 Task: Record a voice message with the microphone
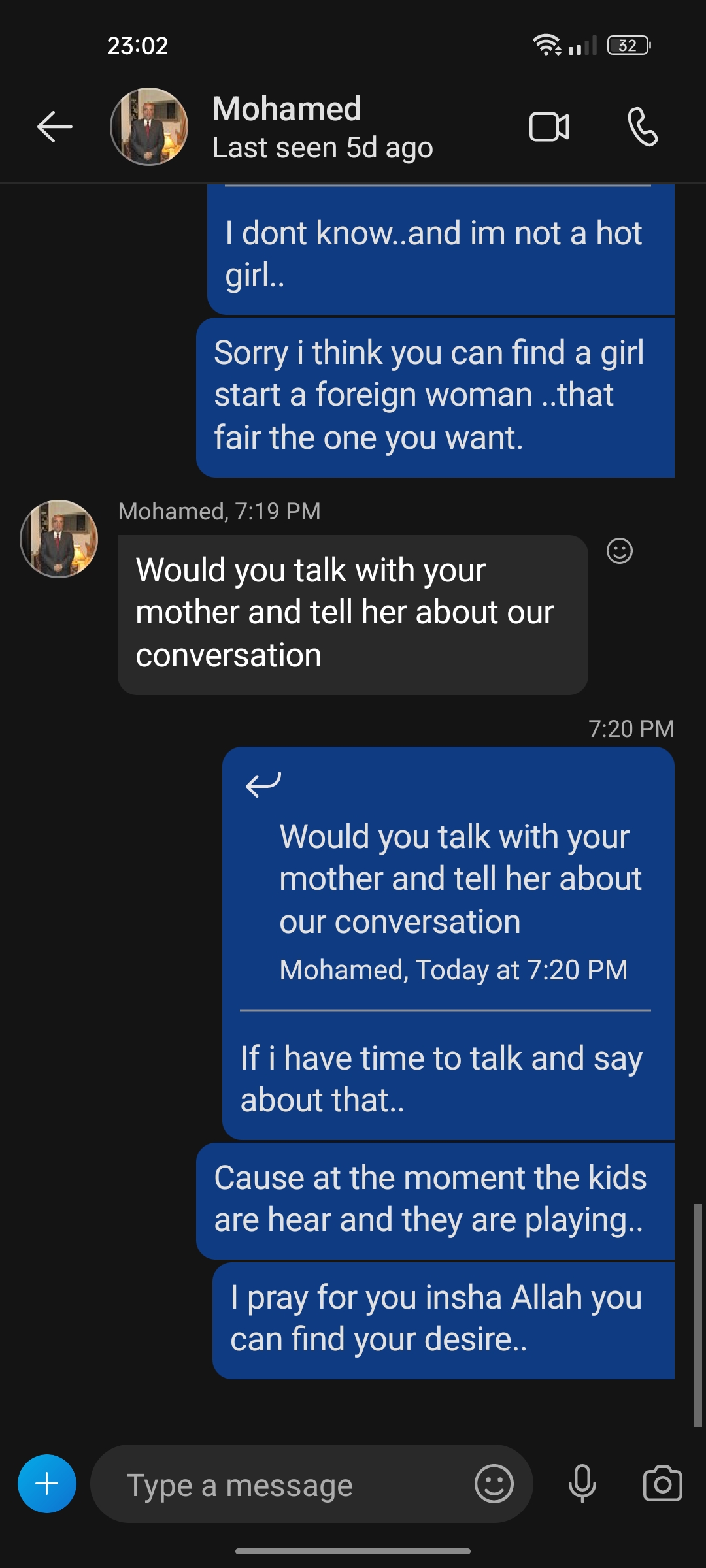tap(582, 1484)
